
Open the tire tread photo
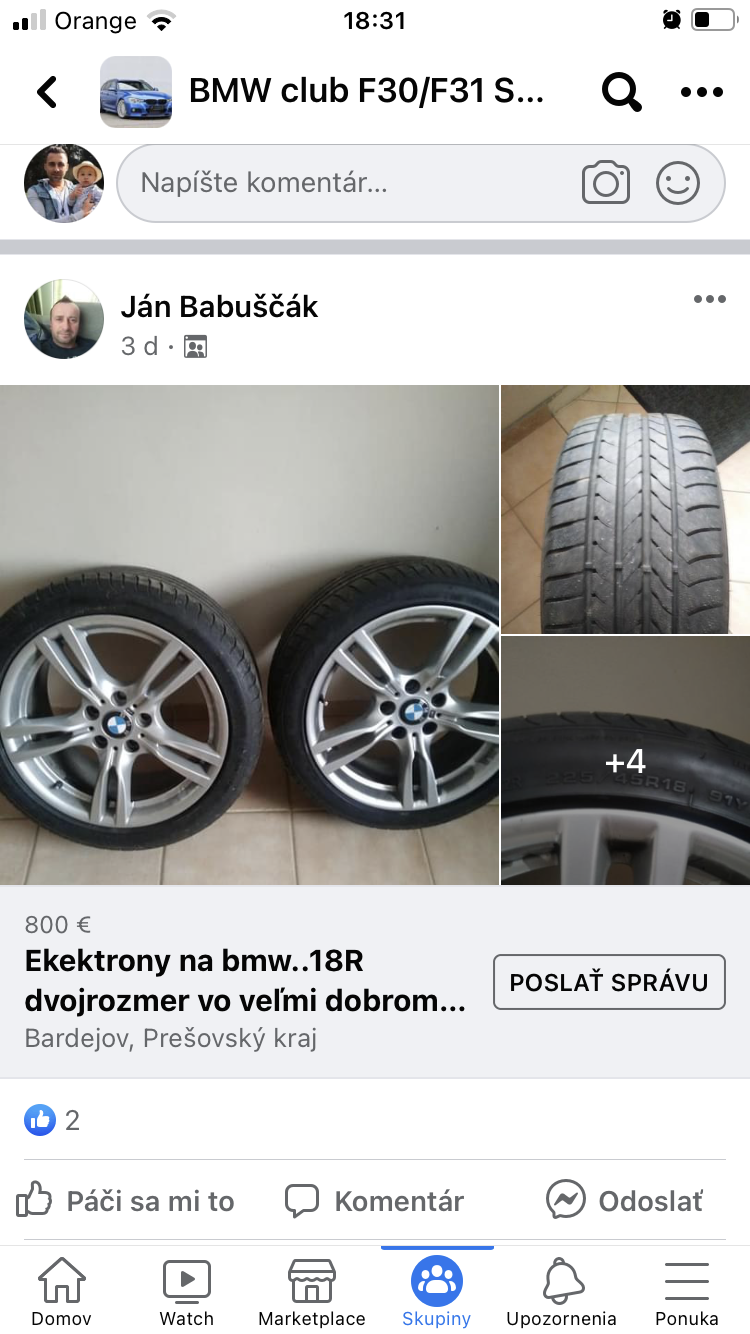coord(625,509)
